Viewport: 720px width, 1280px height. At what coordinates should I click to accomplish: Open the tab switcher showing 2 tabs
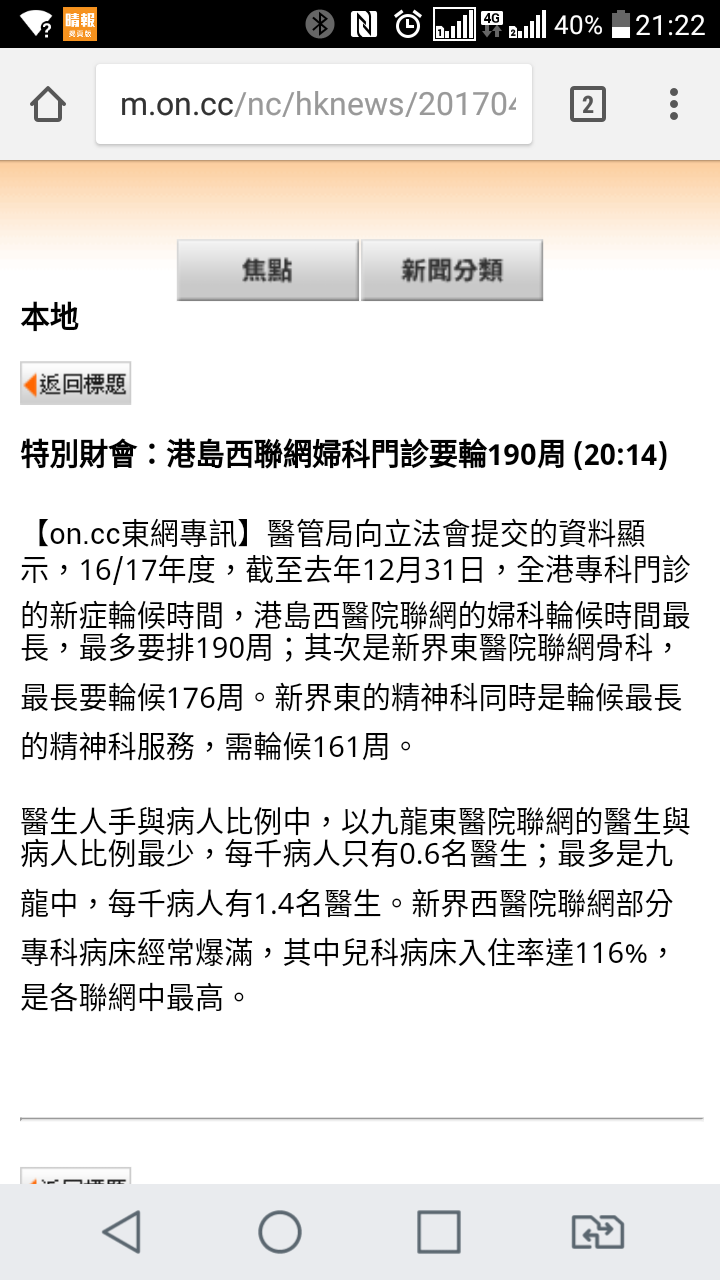click(x=587, y=104)
